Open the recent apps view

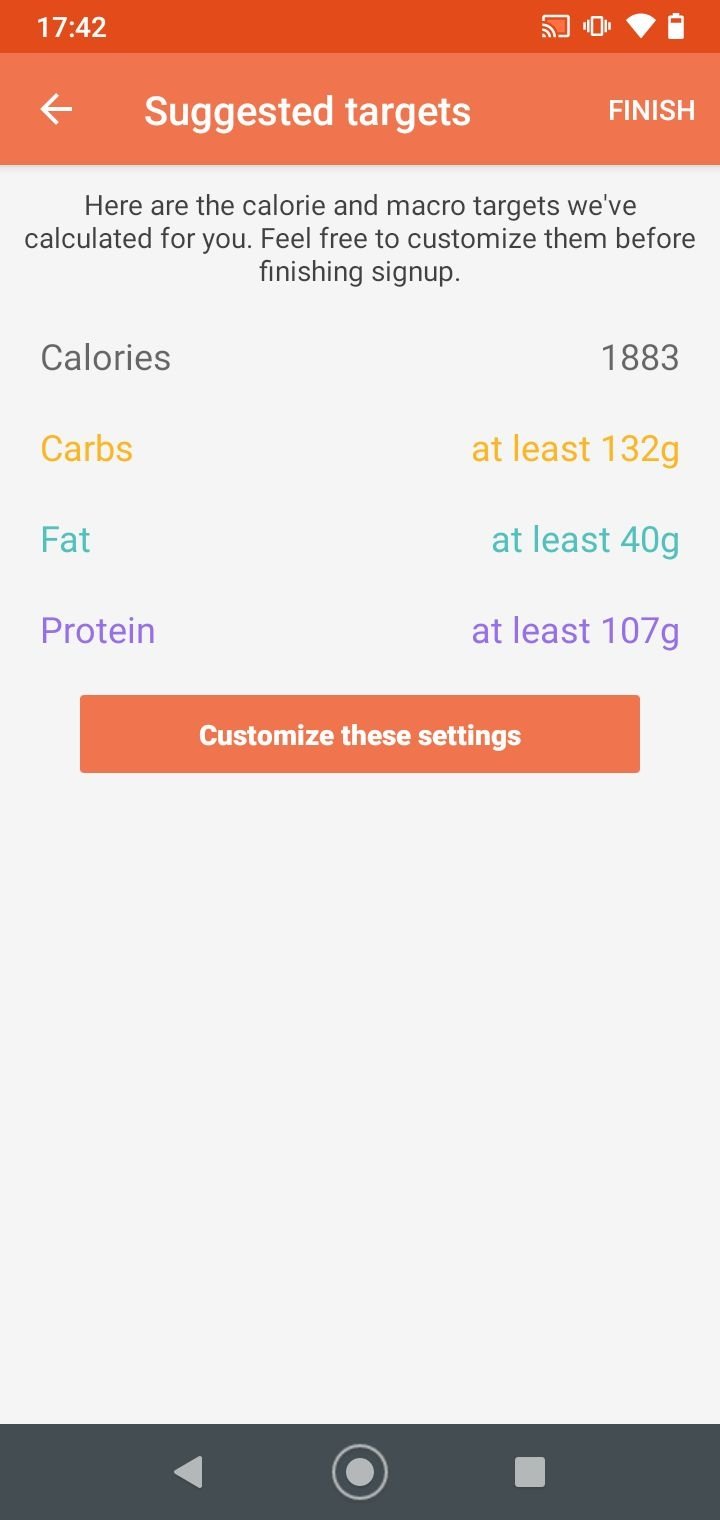530,1471
